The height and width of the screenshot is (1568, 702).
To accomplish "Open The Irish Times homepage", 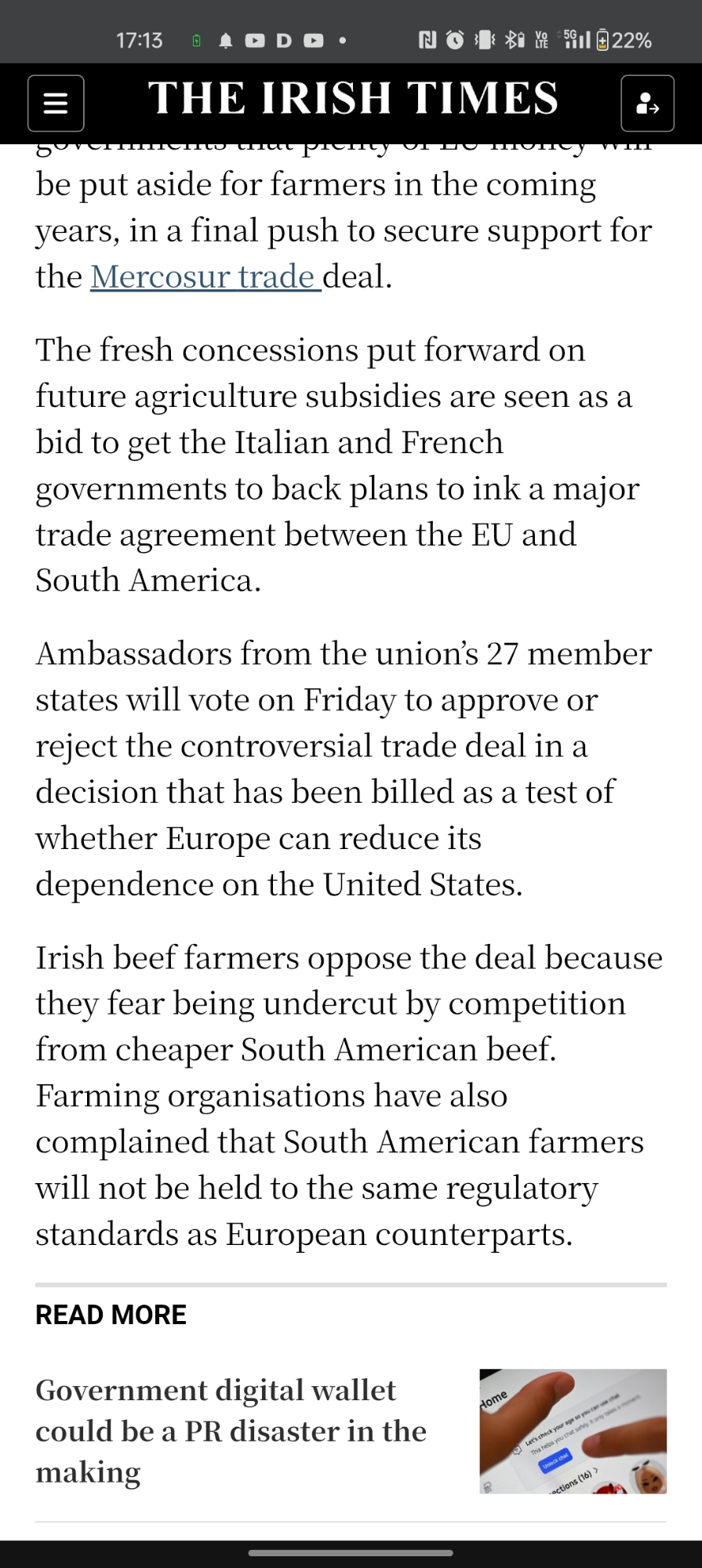I will coord(353,99).
